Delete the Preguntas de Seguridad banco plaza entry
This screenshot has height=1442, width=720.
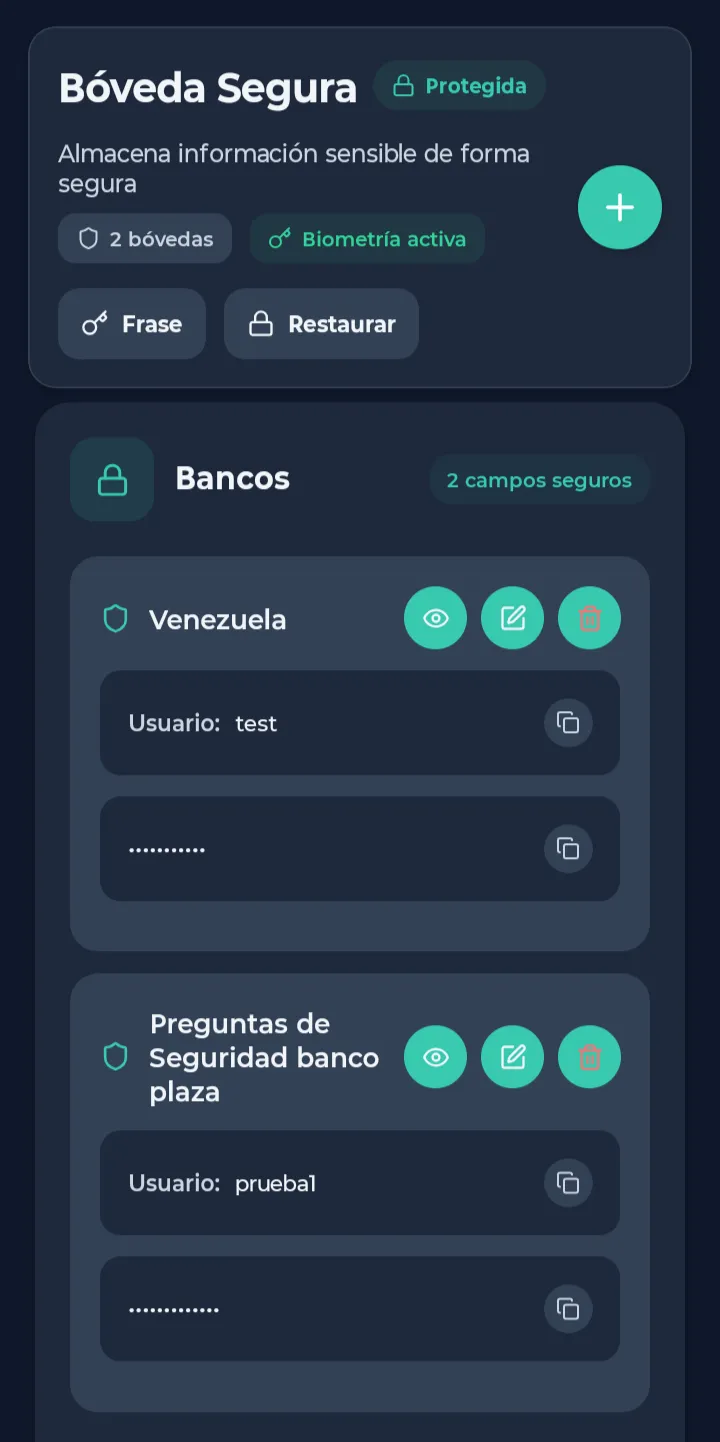[589, 1057]
